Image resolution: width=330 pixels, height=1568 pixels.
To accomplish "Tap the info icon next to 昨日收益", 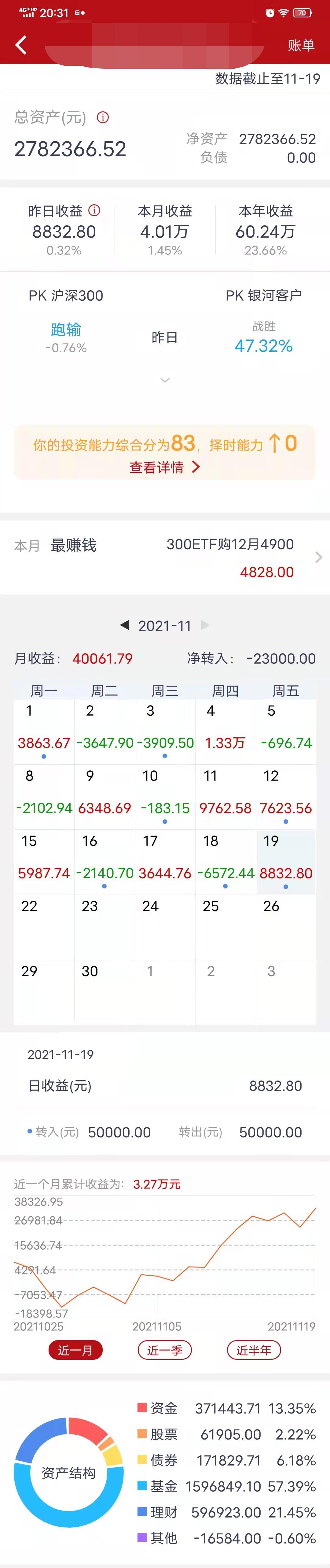I will [94, 211].
